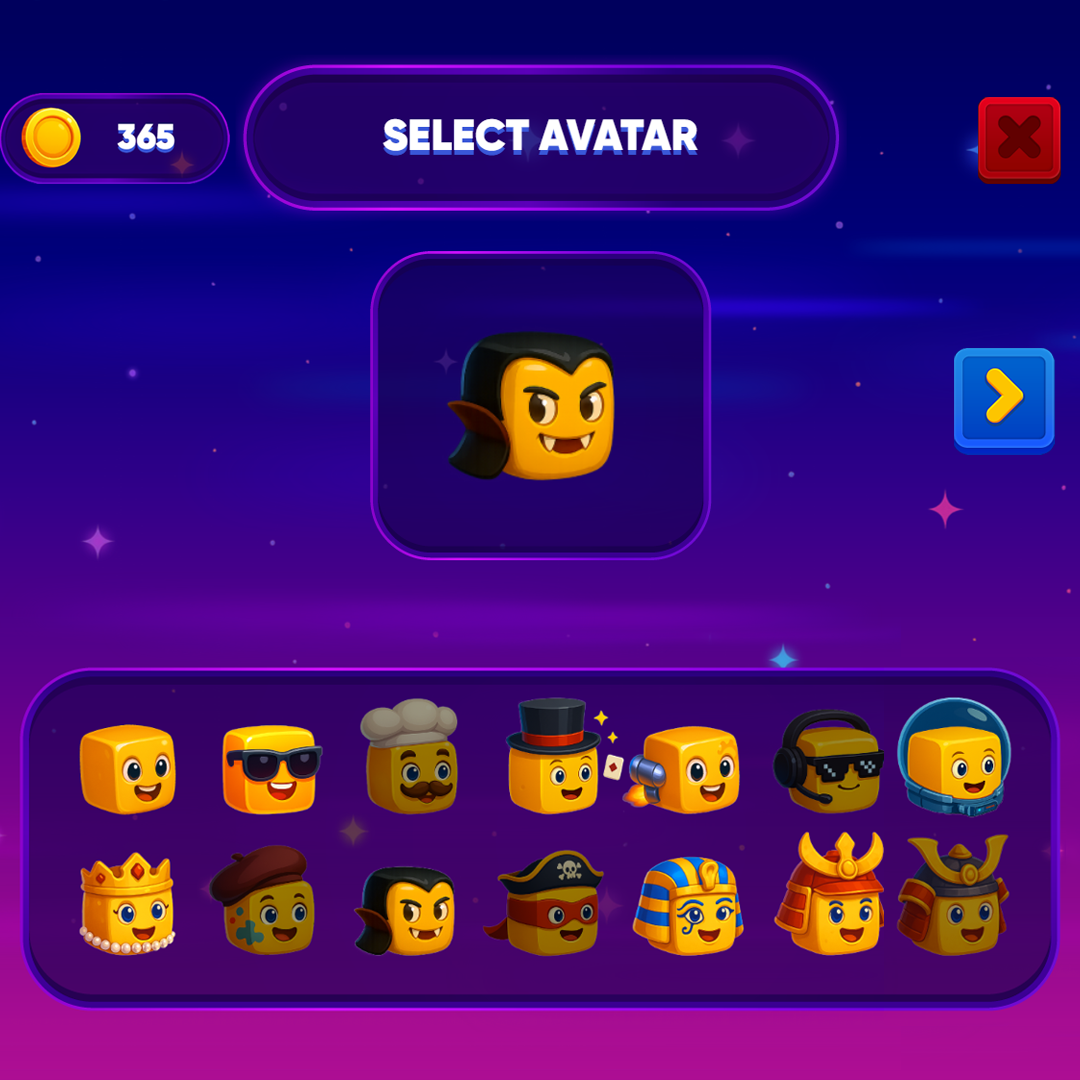The image size is (1080, 1080).
Task: Select the vampire avatar in the grid
Action: (408, 910)
